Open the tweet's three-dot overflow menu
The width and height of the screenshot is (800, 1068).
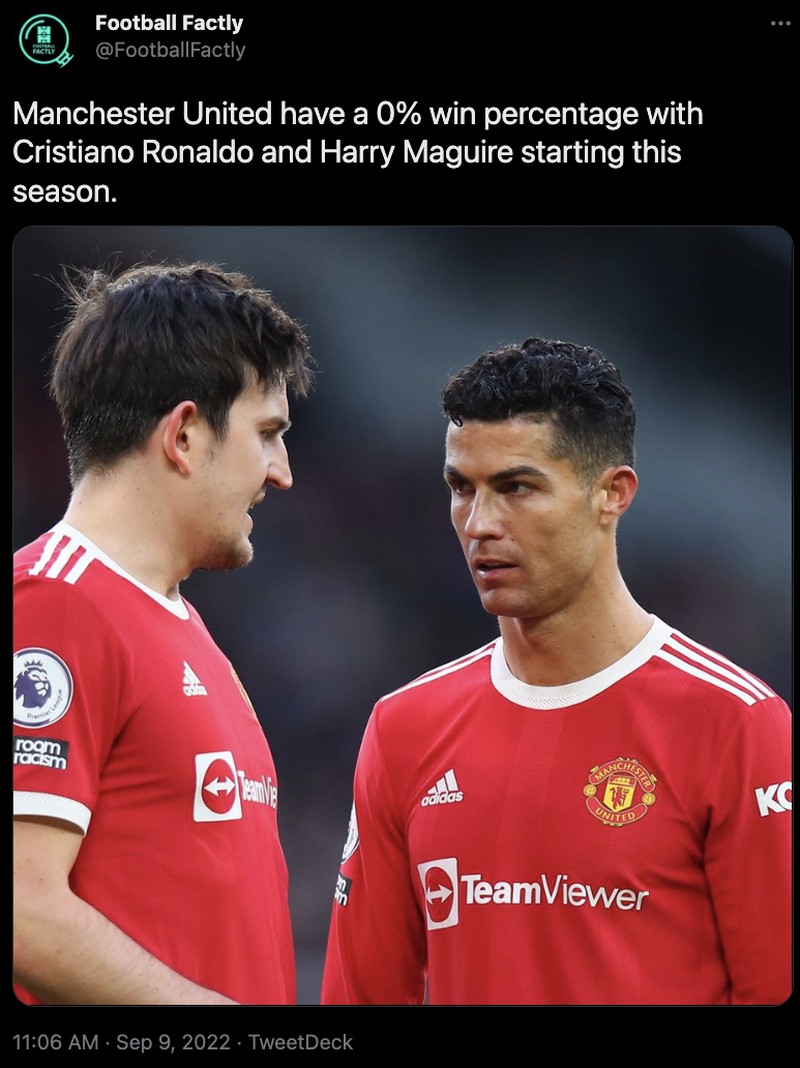coord(779,23)
